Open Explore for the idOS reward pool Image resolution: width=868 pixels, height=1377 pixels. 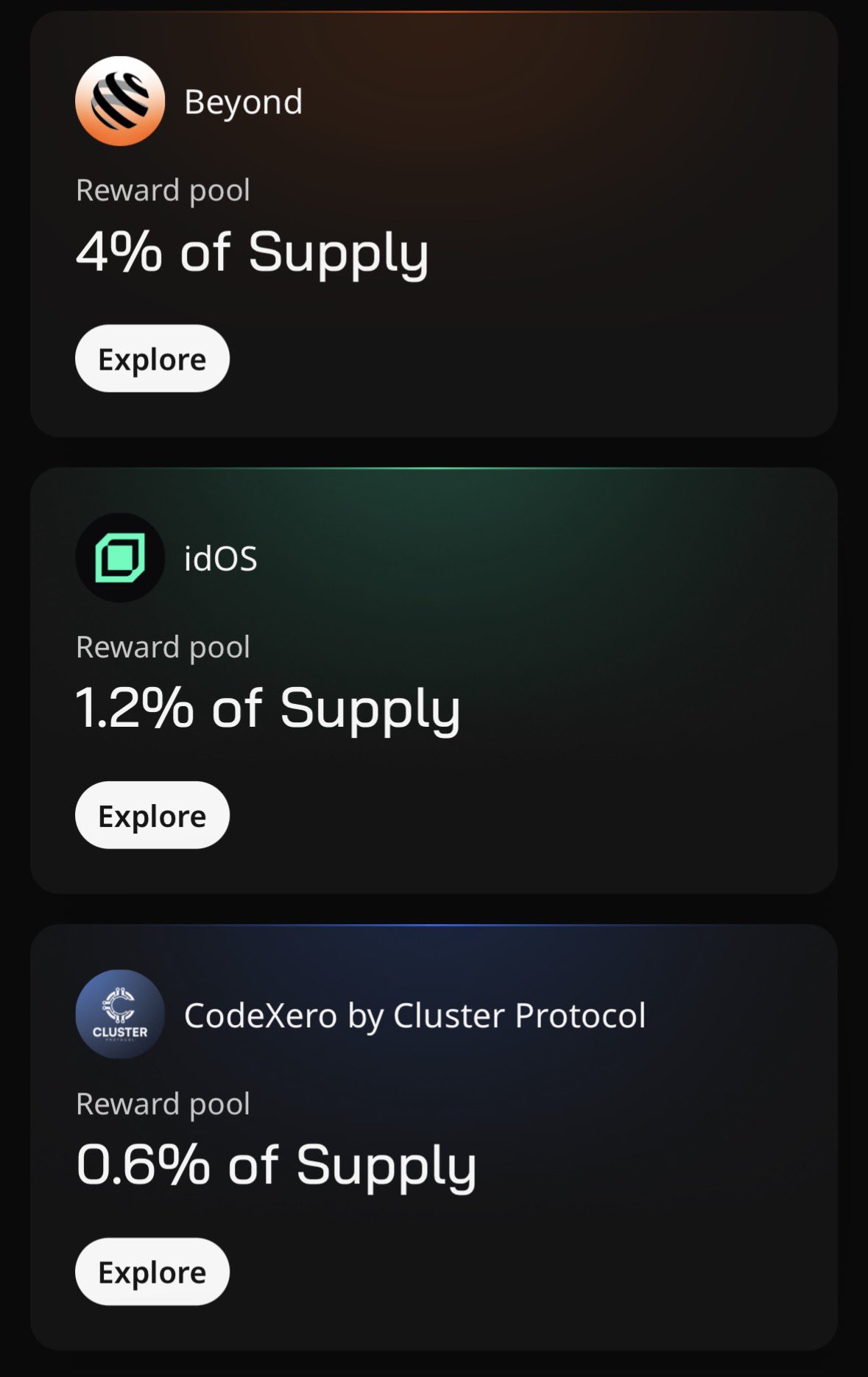(152, 815)
